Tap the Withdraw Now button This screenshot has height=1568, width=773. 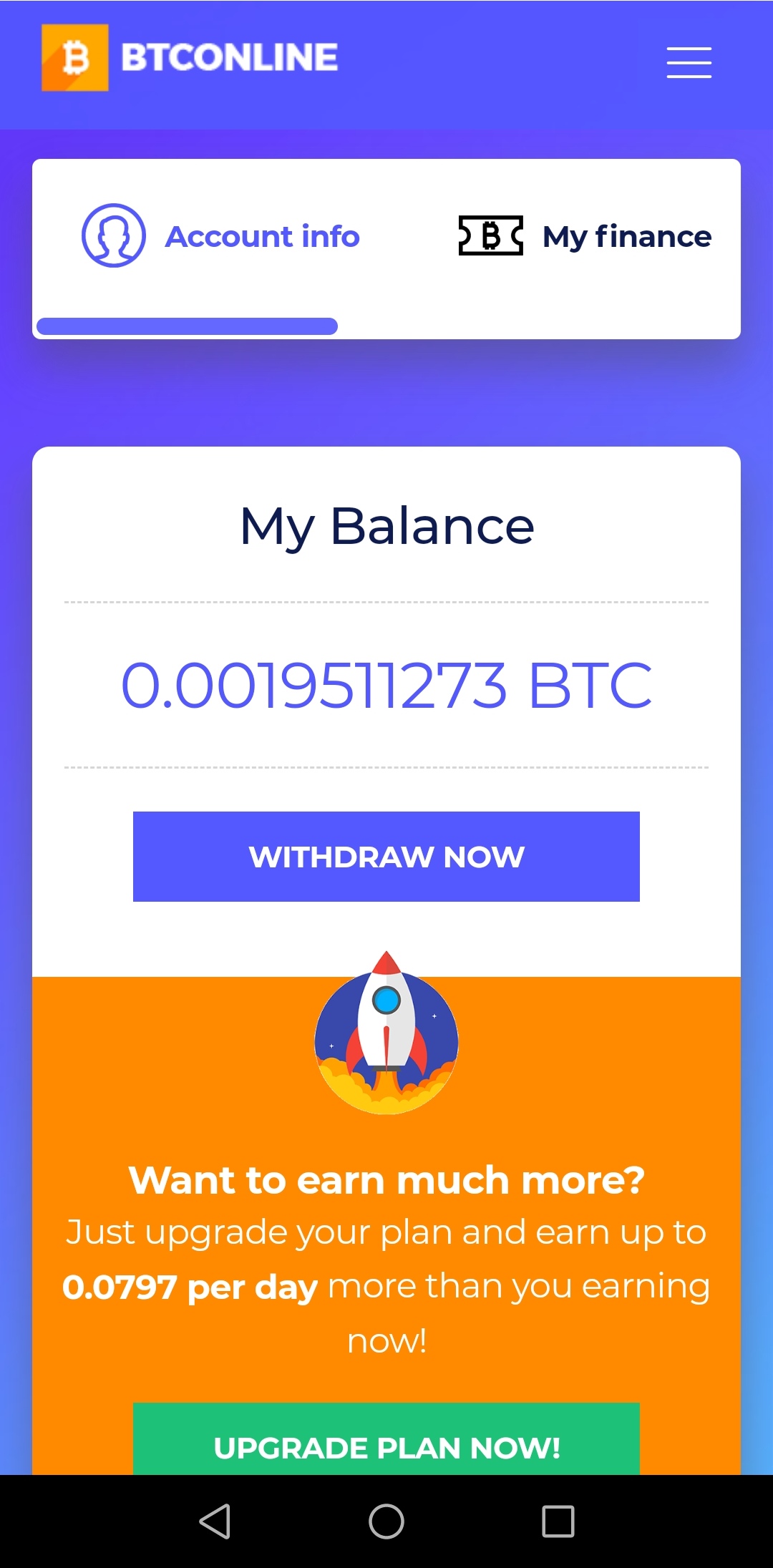tap(386, 856)
